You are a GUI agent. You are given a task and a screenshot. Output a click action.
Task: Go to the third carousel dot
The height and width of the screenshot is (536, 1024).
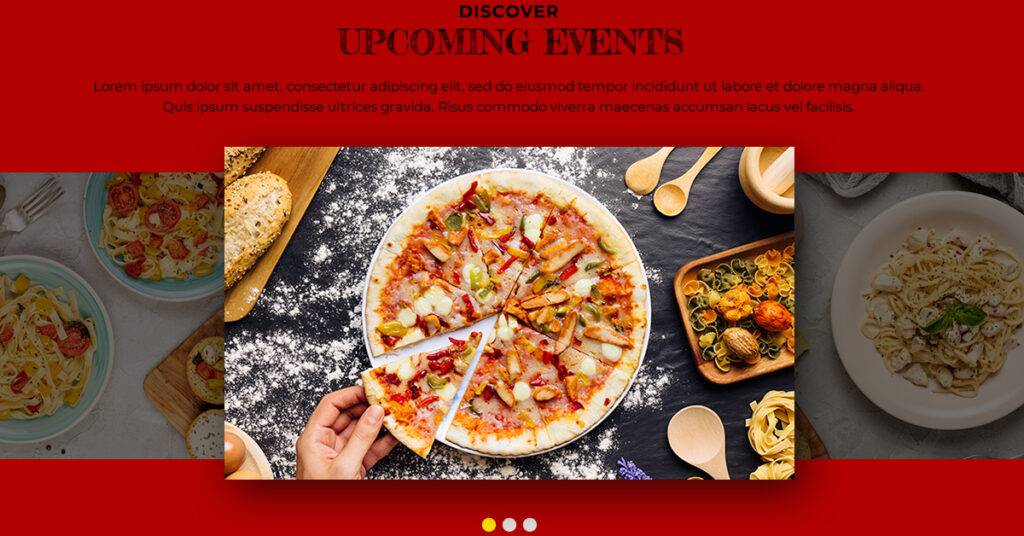(x=530, y=524)
